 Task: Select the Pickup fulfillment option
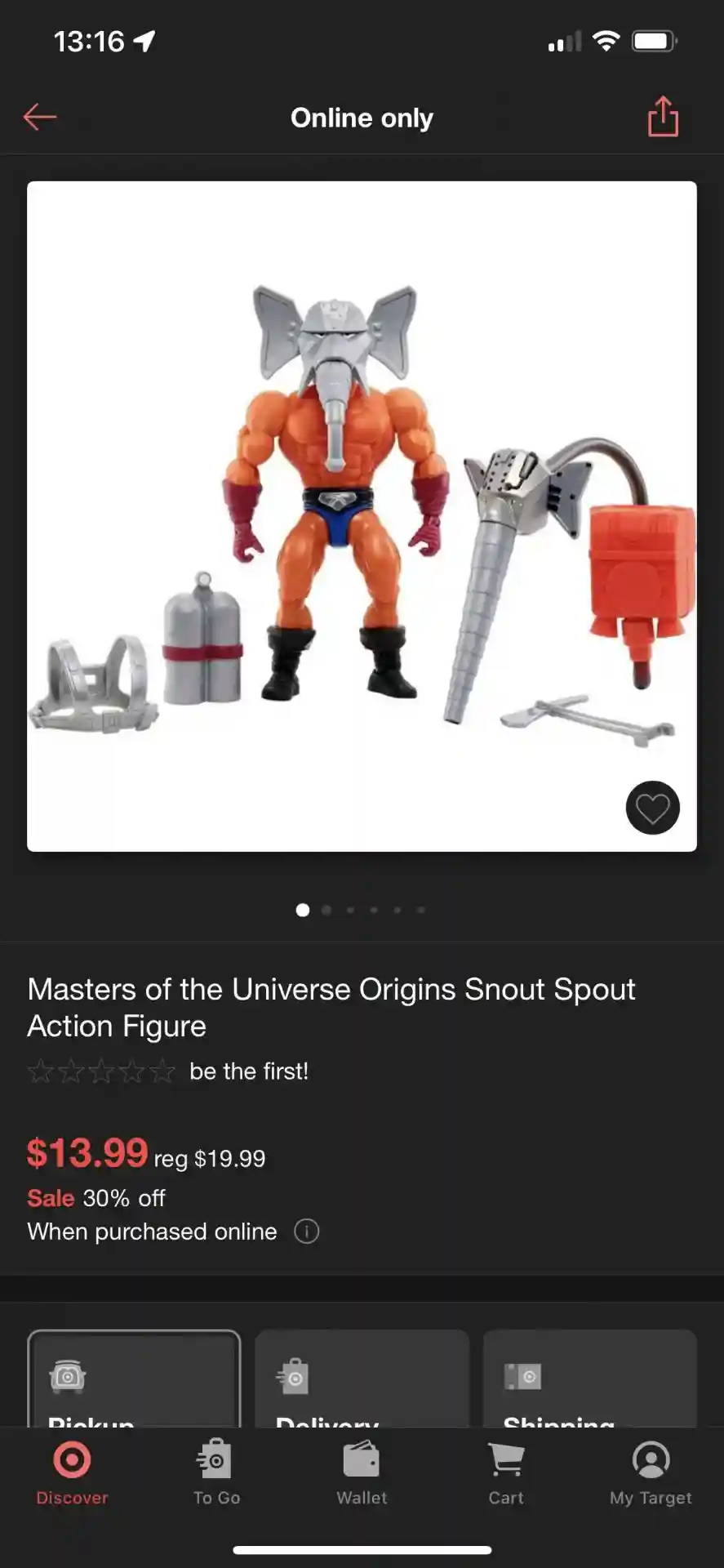pos(134,1380)
